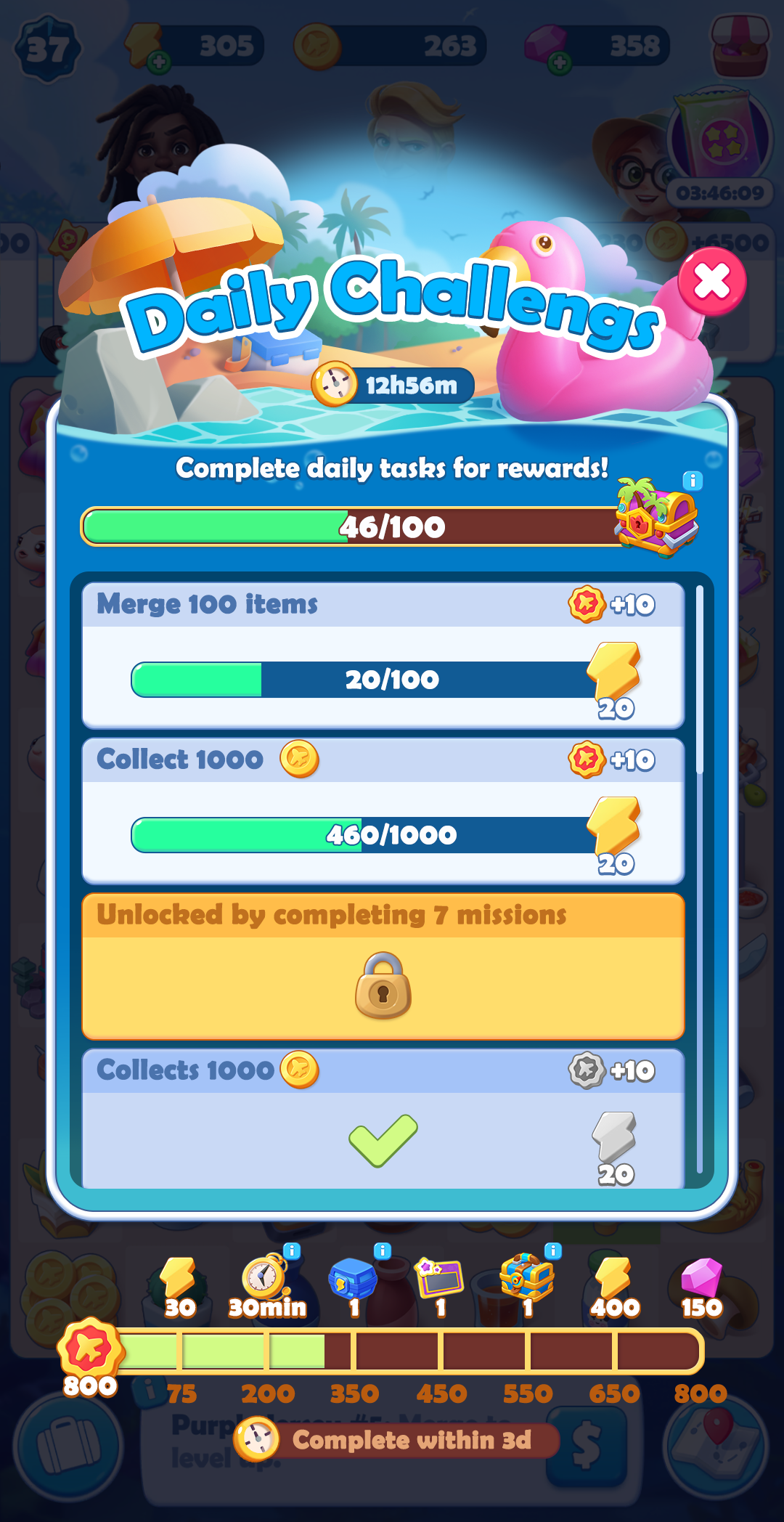Image resolution: width=784 pixels, height=1522 pixels.
Task: Tap the 400 energy milestone reward
Action: (x=614, y=1287)
